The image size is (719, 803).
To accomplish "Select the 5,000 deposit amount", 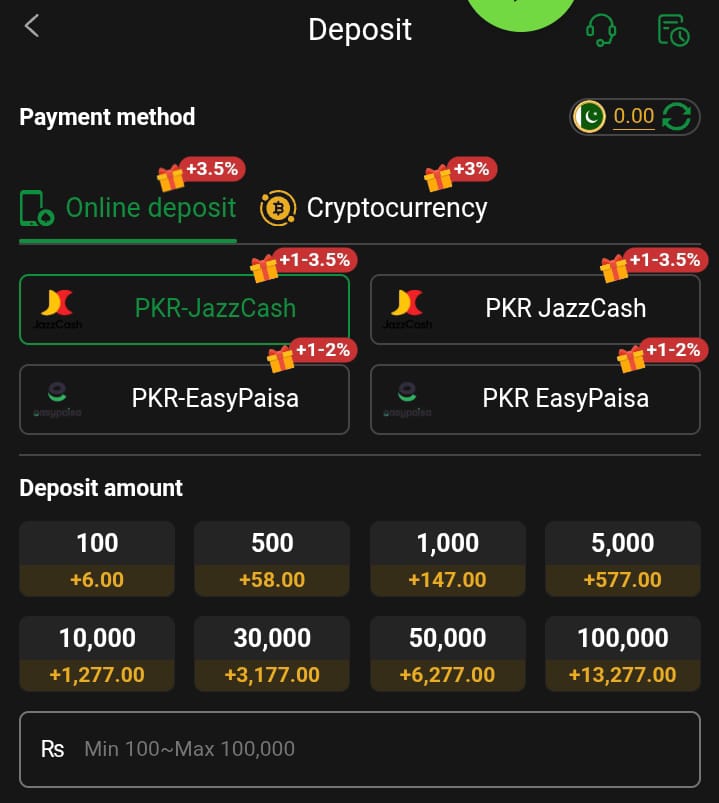I will click(622, 559).
